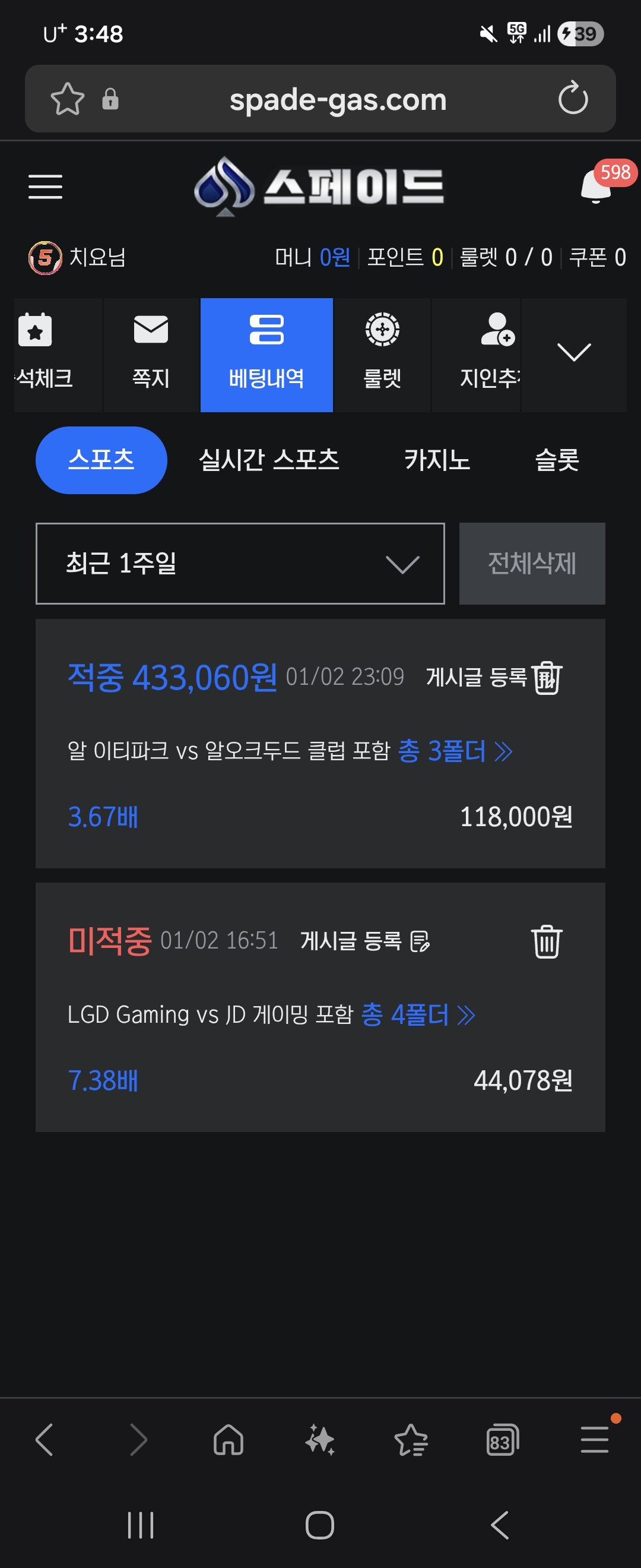641x1568 pixels.
Task: Expand the shortcut menu chevron
Action: click(x=573, y=353)
